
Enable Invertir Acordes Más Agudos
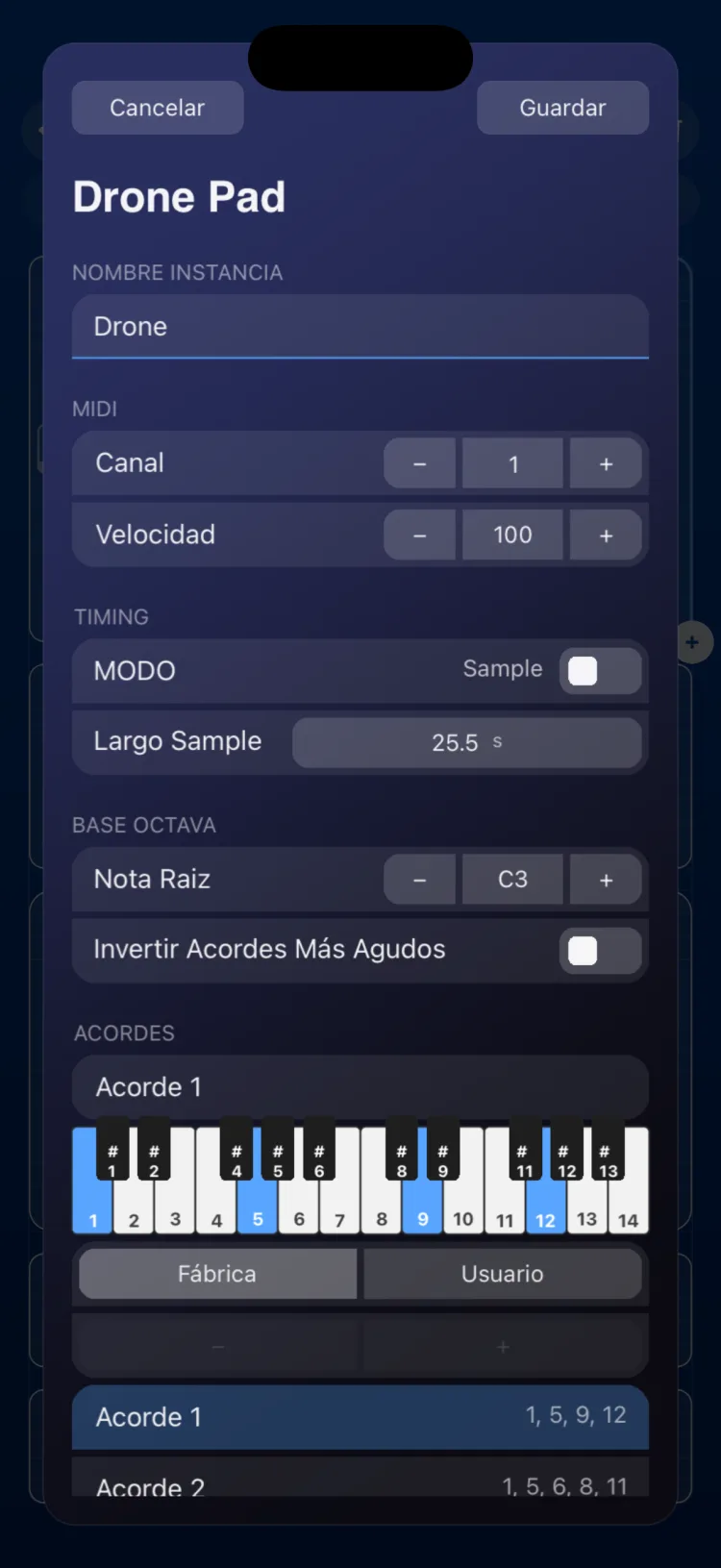(x=601, y=951)
